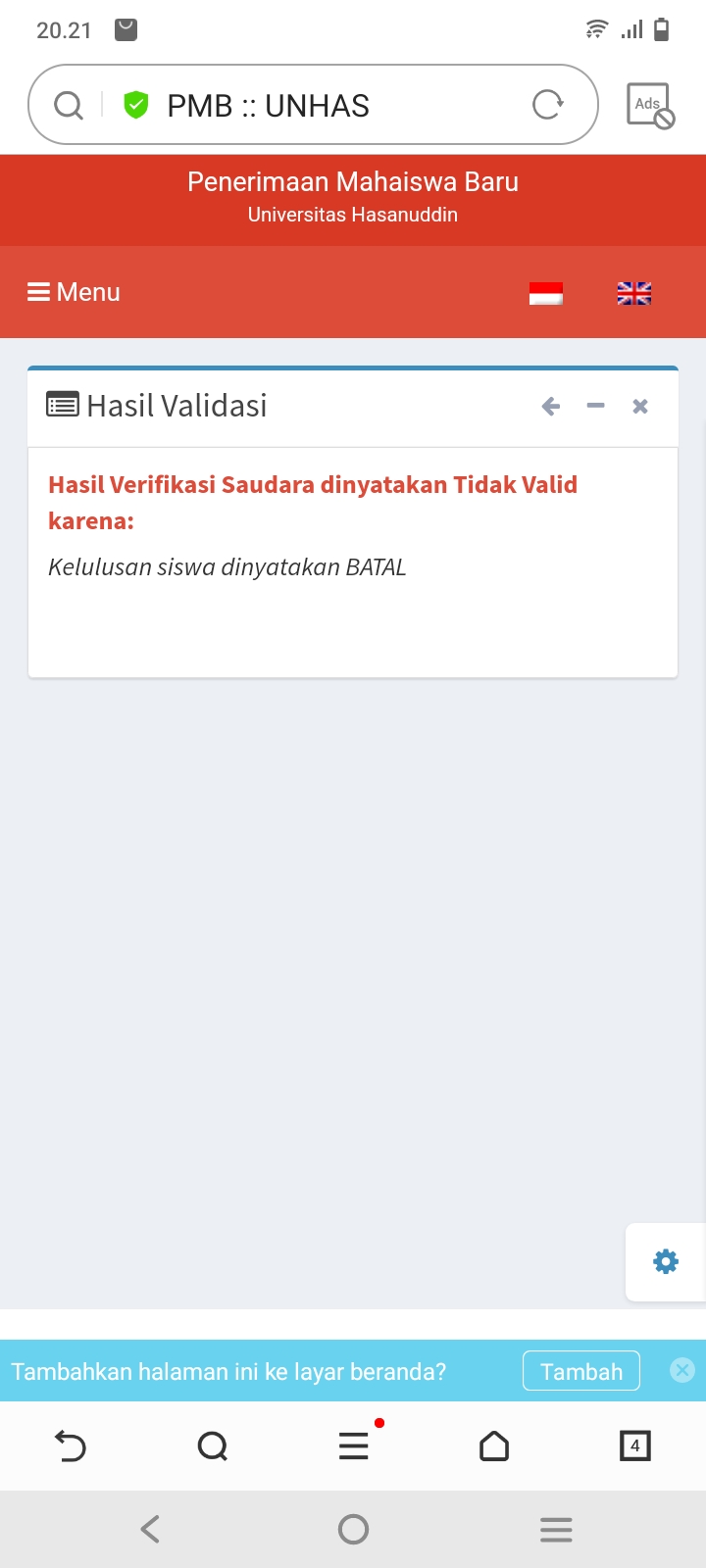Reload the page in address bar
Screen dimensions: 706x1568
pos(547,105)
